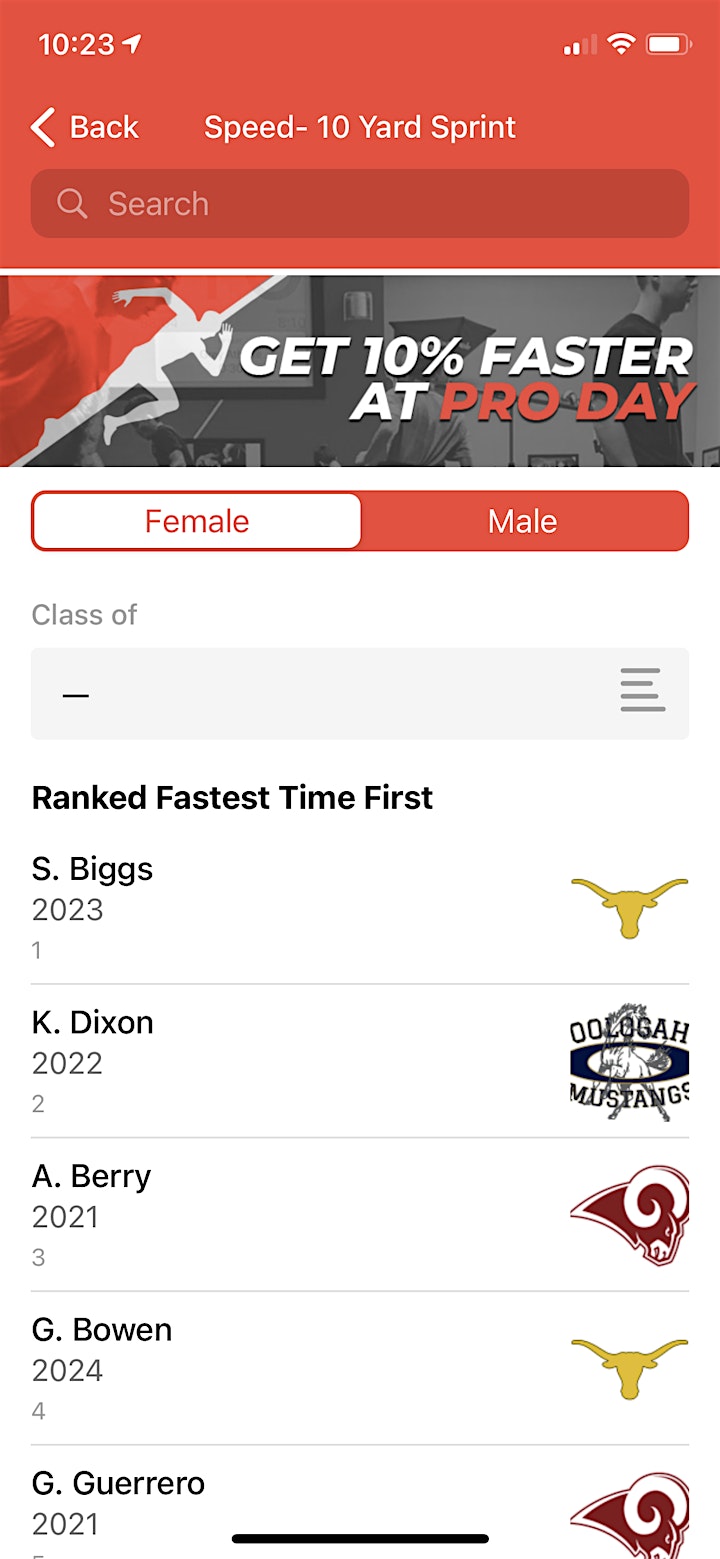Expand the Class of dropdown
Image resolution: width=720 pixels, height=1559 pixels.
pyautogui.click(x=360, y=694)
